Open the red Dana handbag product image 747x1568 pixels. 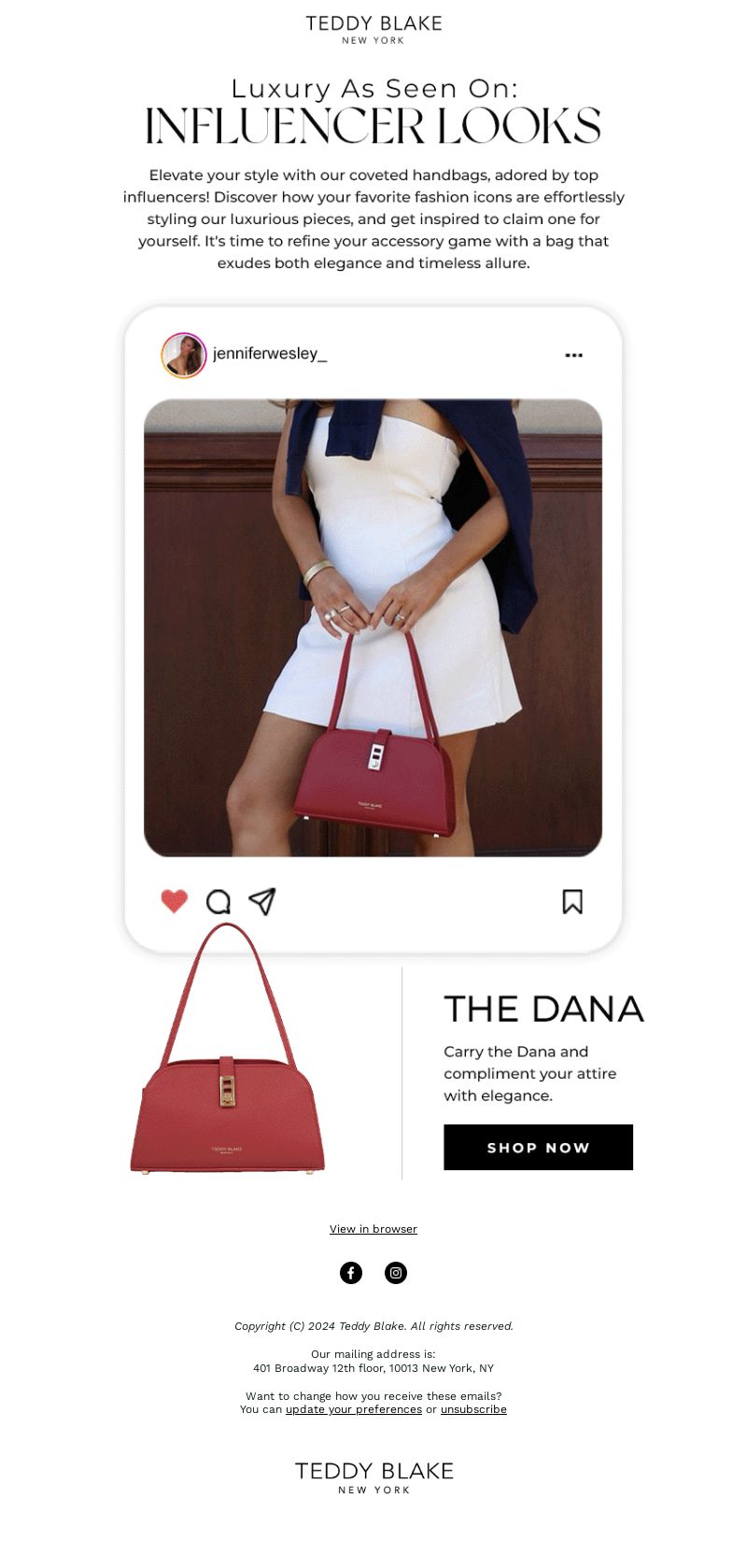[x=228, y=1048]
